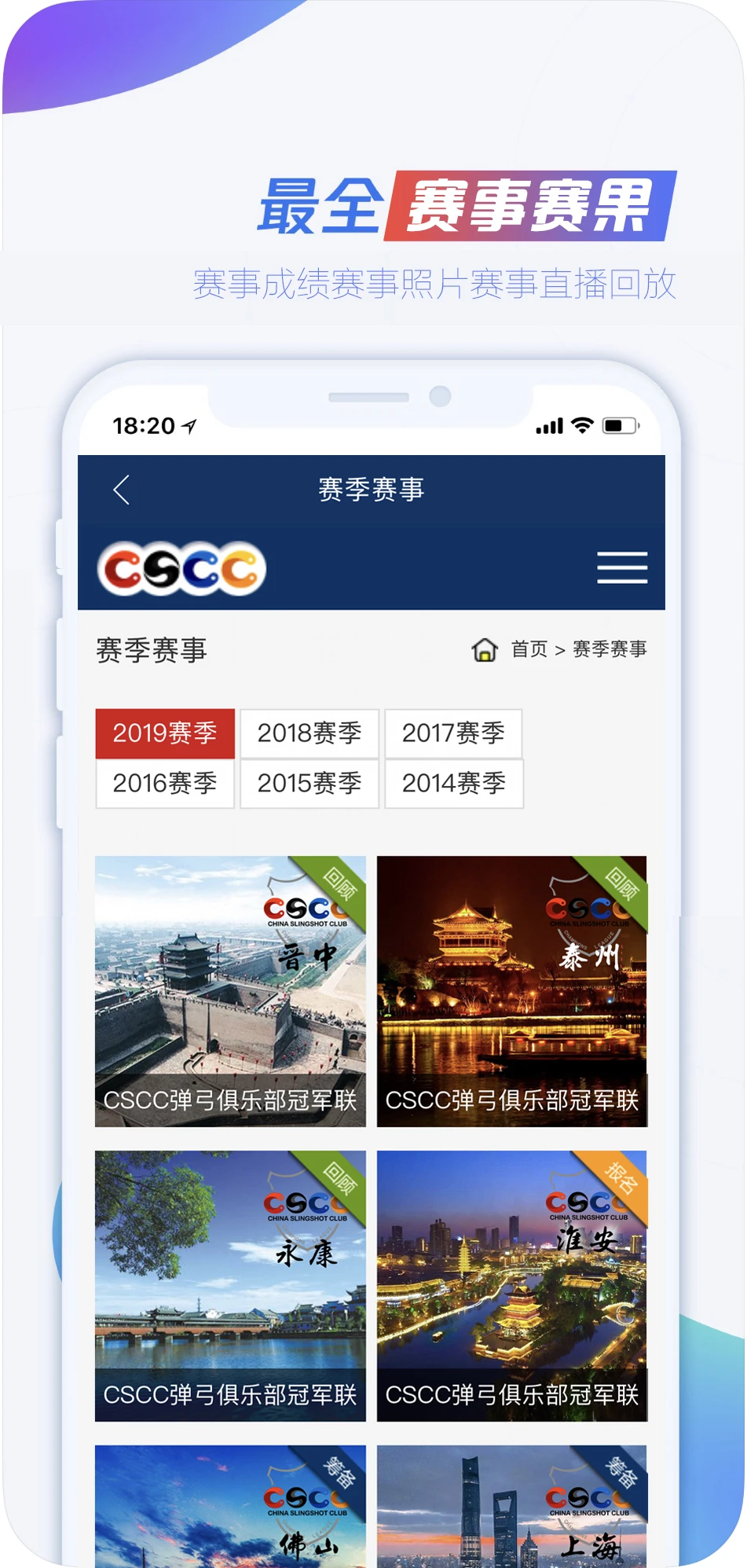
Task: Select the 2019赛季 season filter
Action: click(x=164, y=733)
